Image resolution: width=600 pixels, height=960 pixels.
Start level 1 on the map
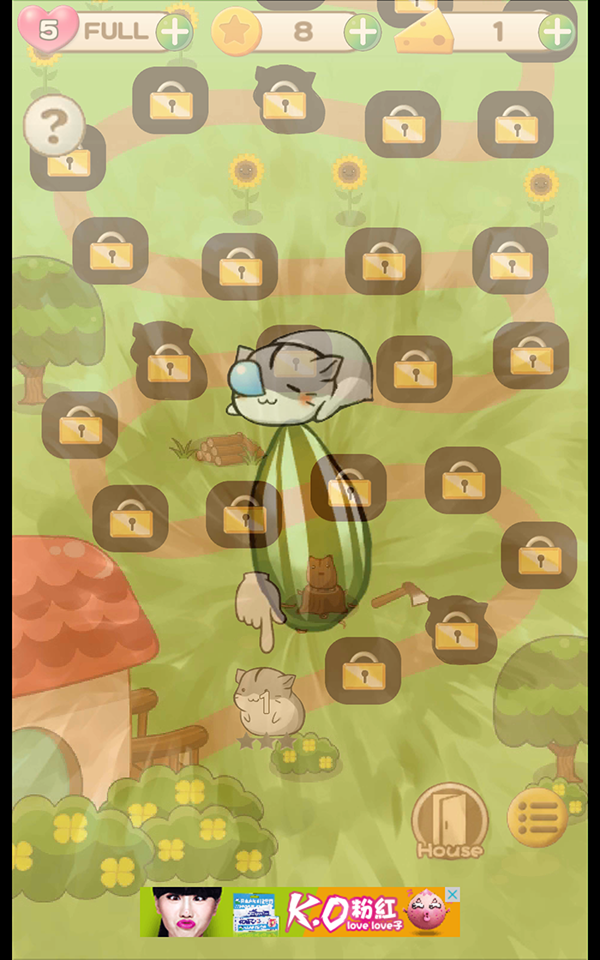[265, 700]
